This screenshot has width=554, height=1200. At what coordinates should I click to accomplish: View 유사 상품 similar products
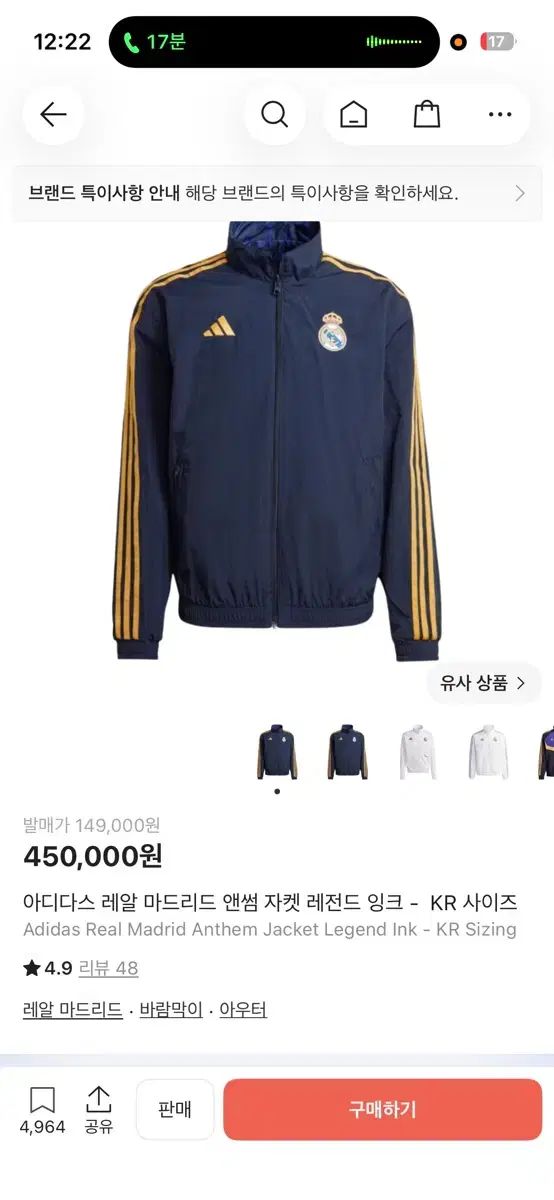(484, 684)
